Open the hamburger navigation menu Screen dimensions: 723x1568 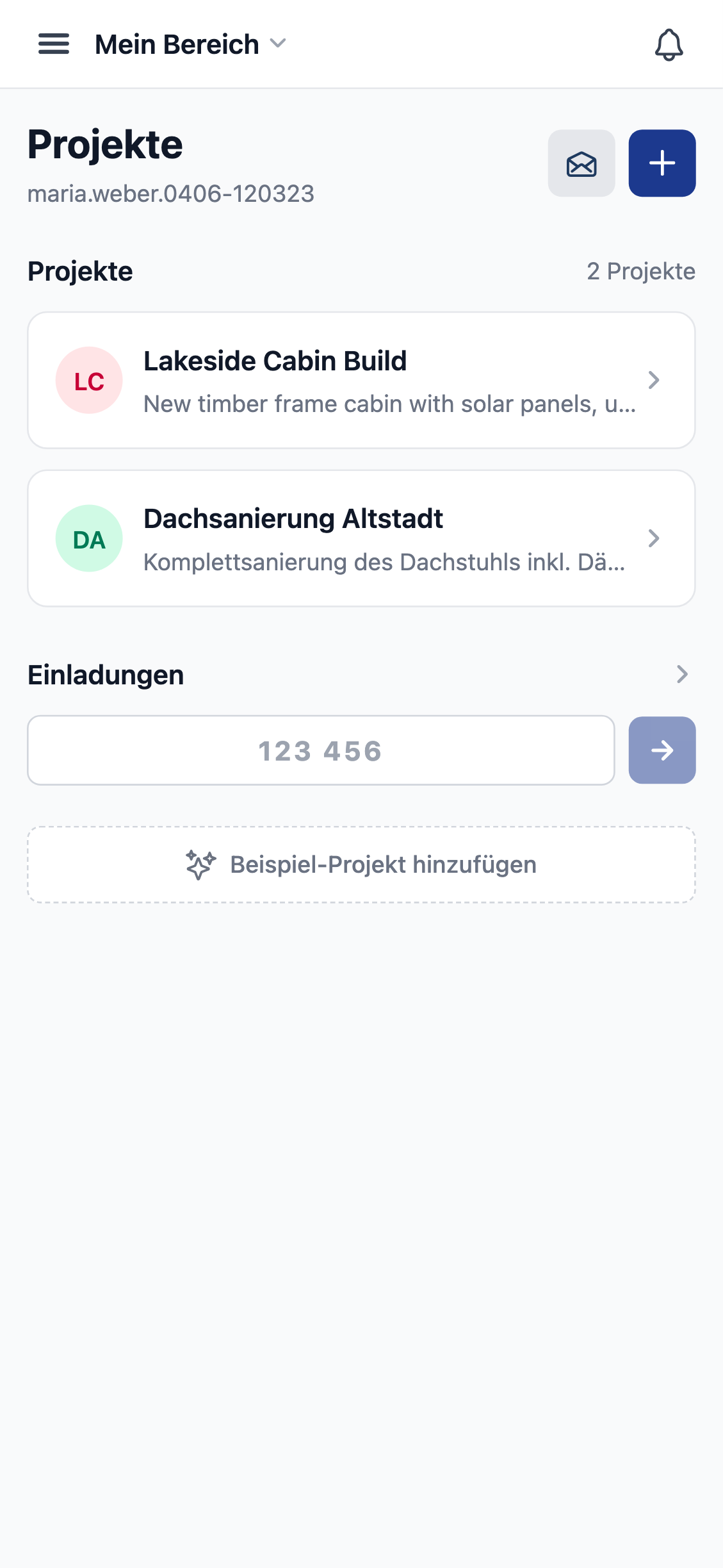54,44
